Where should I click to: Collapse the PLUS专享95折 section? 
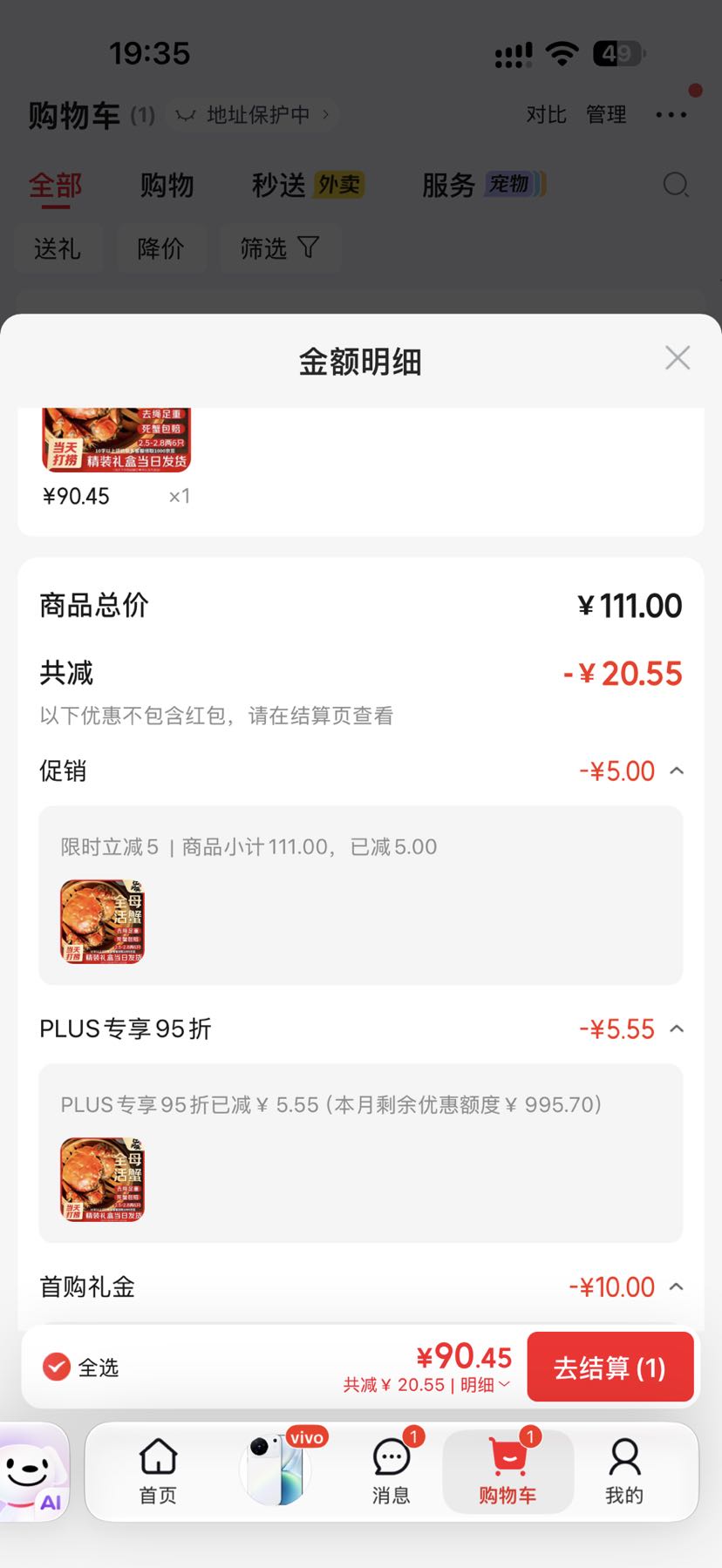677,1029
